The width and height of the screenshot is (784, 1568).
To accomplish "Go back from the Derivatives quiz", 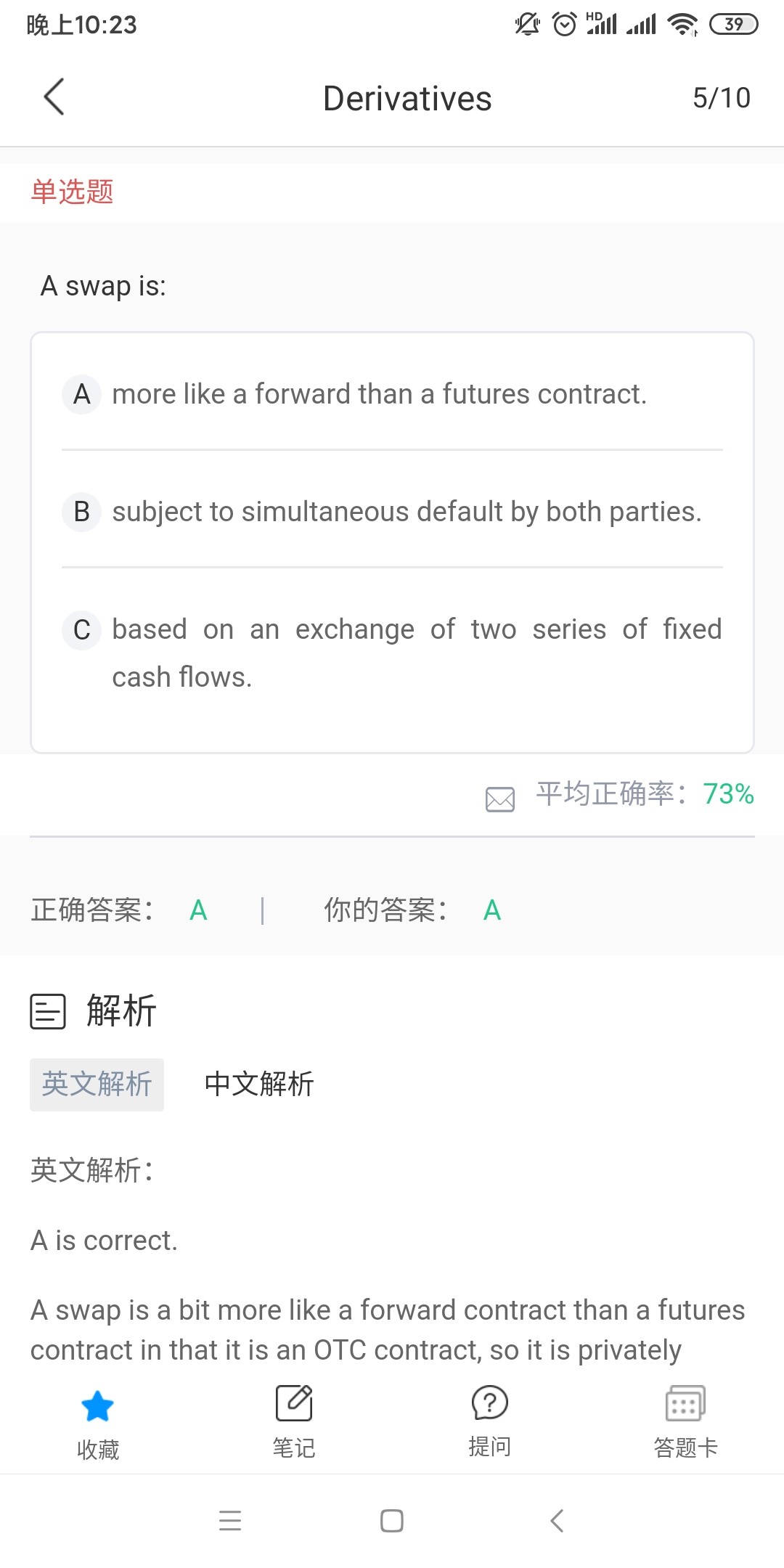I will (54, 97).
